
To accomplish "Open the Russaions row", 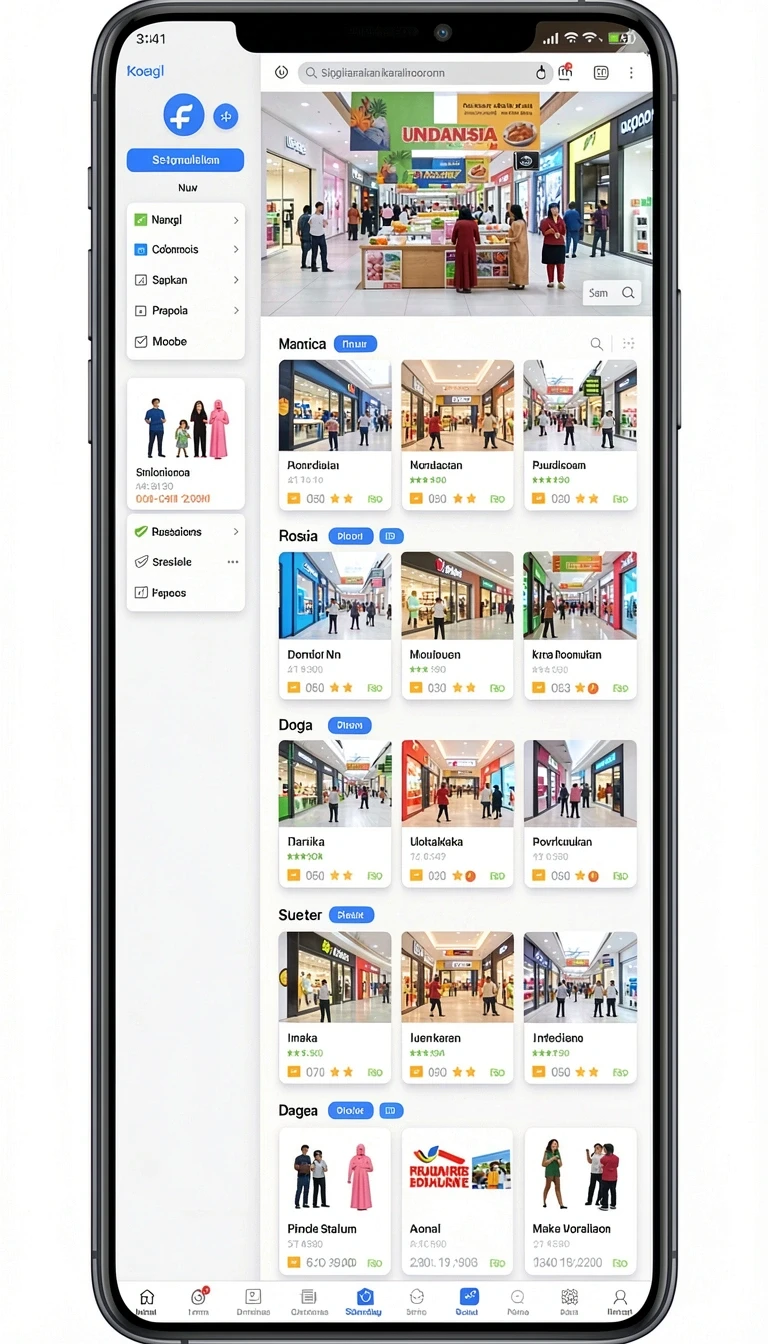I will (x=186, y=532).
